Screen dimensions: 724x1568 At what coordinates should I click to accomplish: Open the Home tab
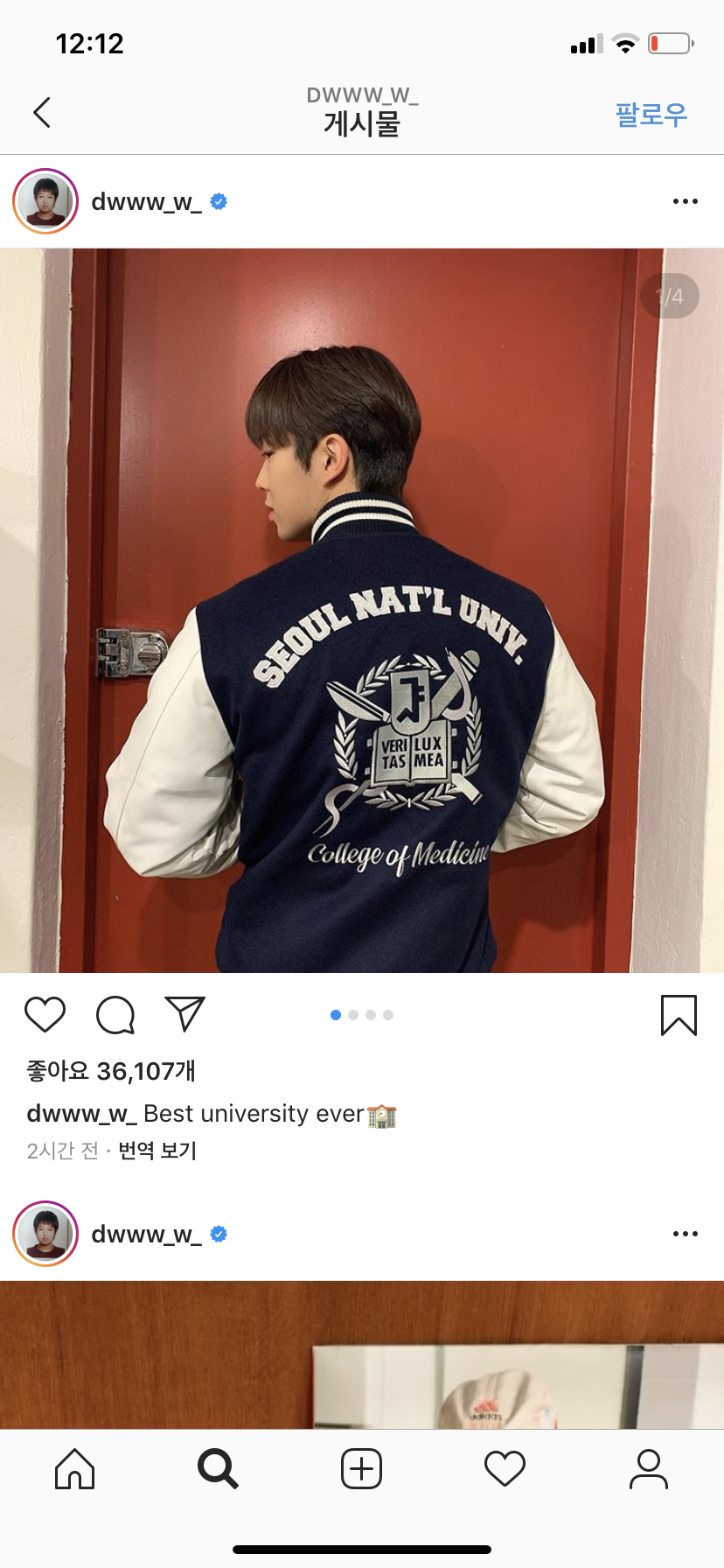pyautogui.click(x=75, y=1468)
